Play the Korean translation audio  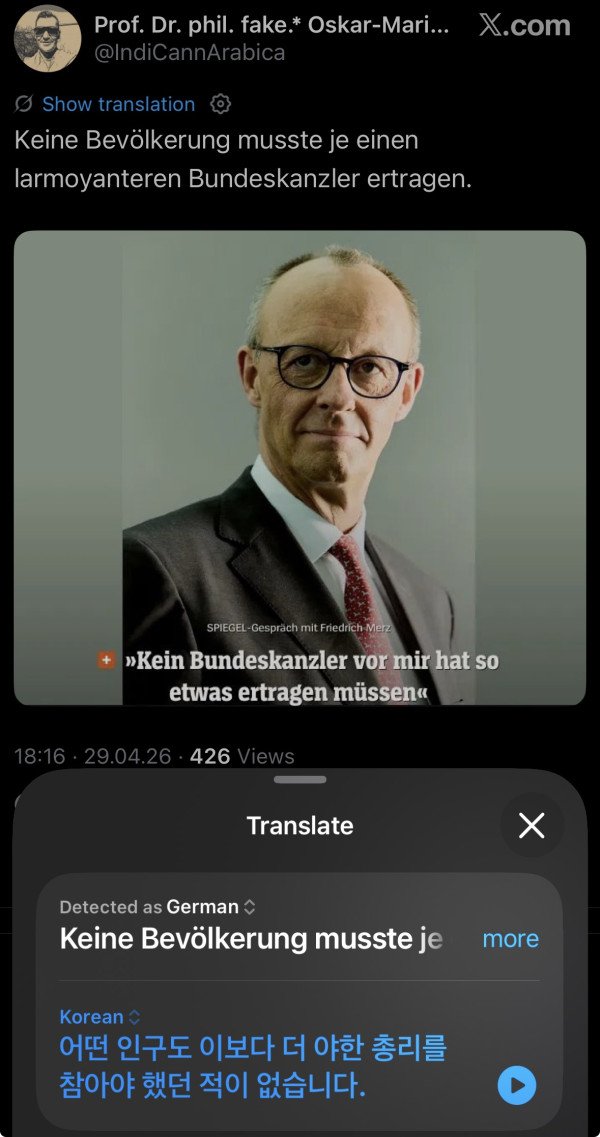516,1085
